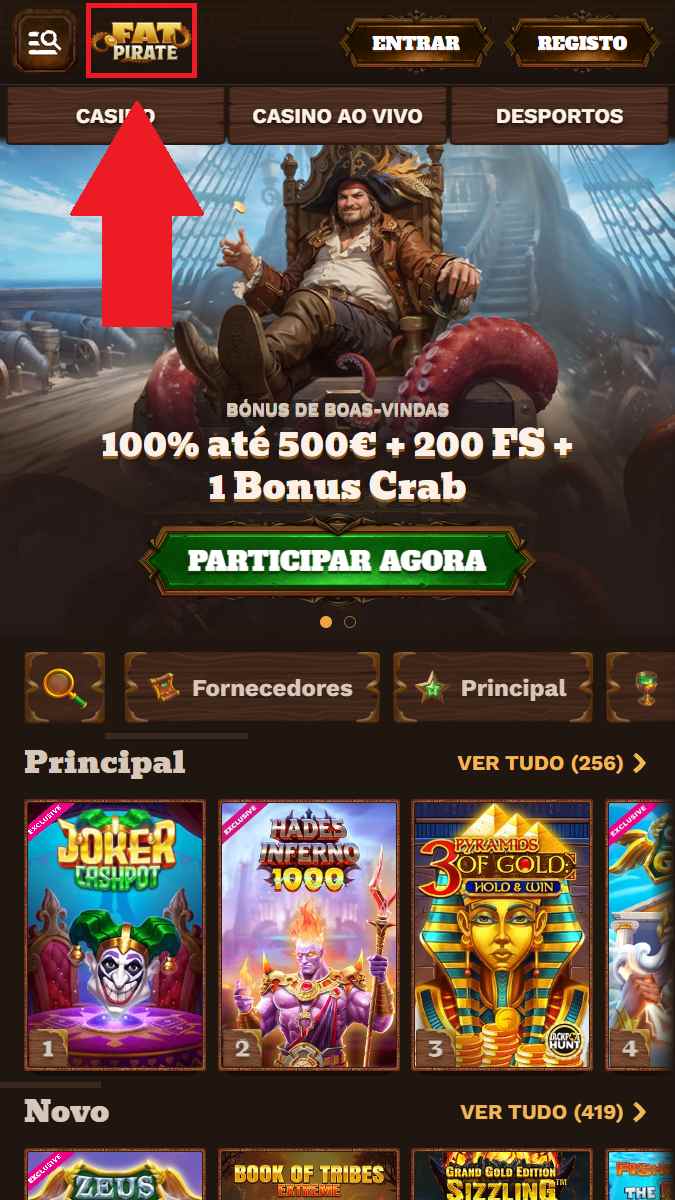Tap PARTICIPAR AGORA on the welcome bonus

tap(336, 560)
